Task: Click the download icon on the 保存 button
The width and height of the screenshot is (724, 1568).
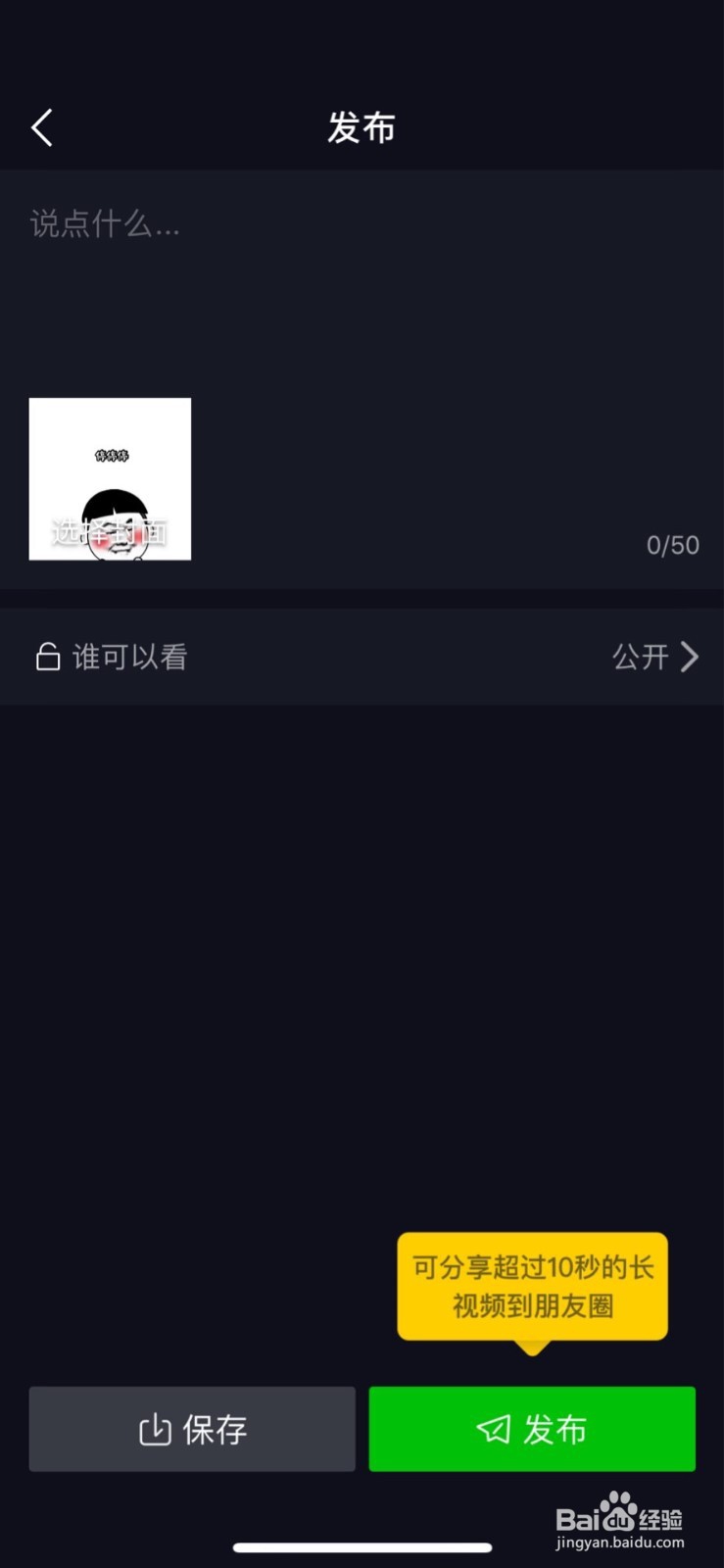Action: tap(155, 1429)
